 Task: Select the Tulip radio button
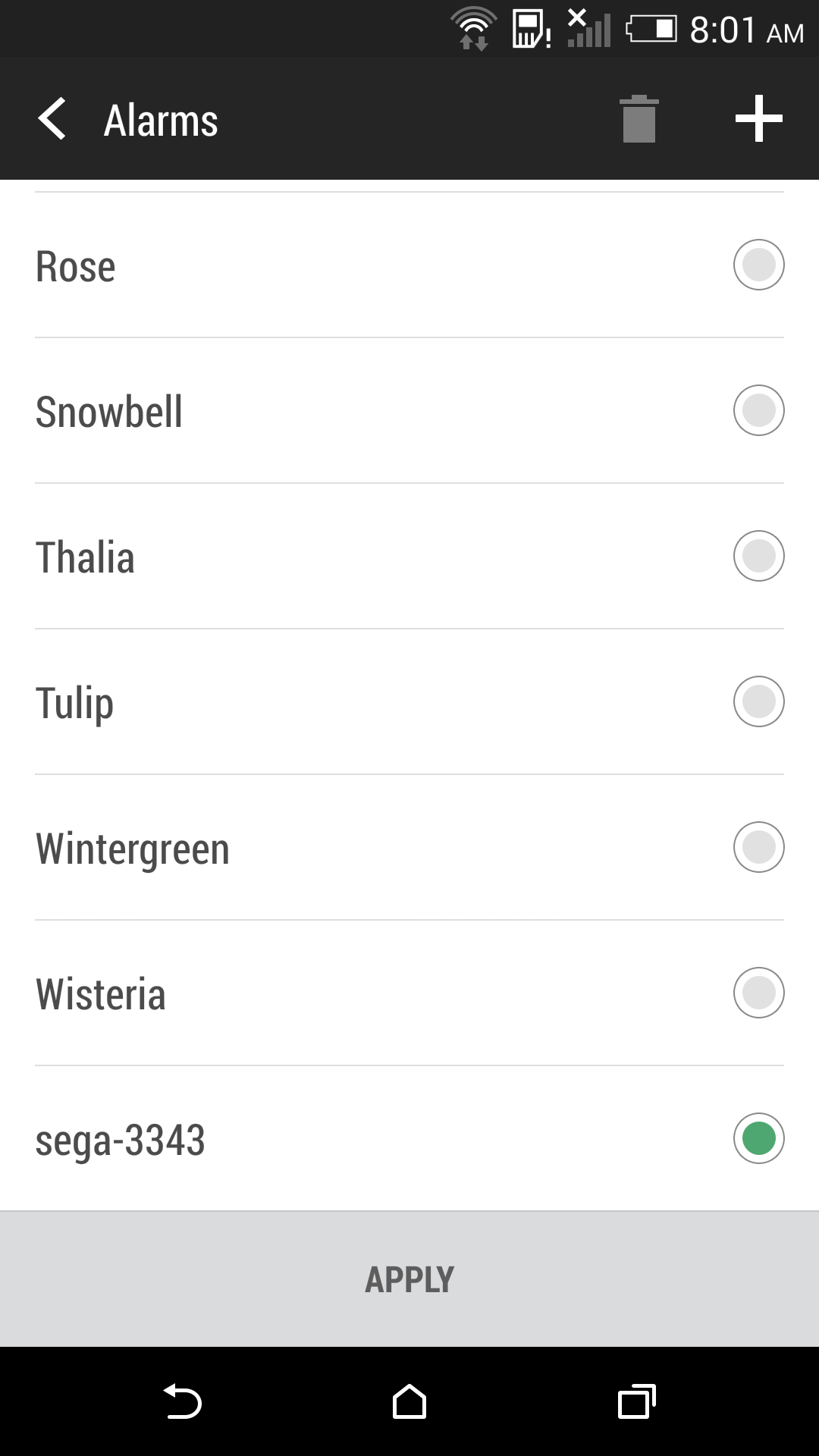(x=758, y=701)
